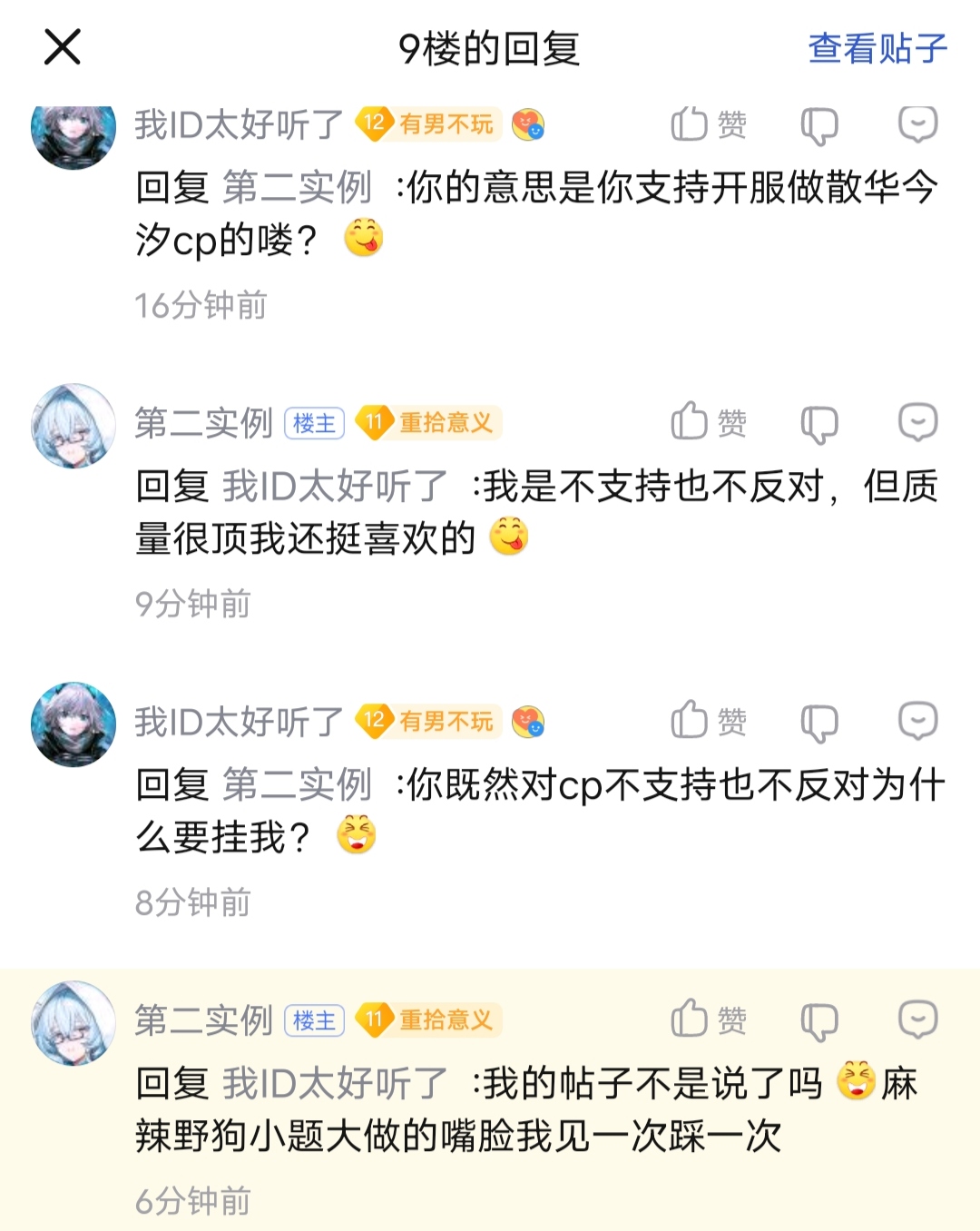
Task: Dislike the reply posted 9分钟前
Action: pos(819,425)
